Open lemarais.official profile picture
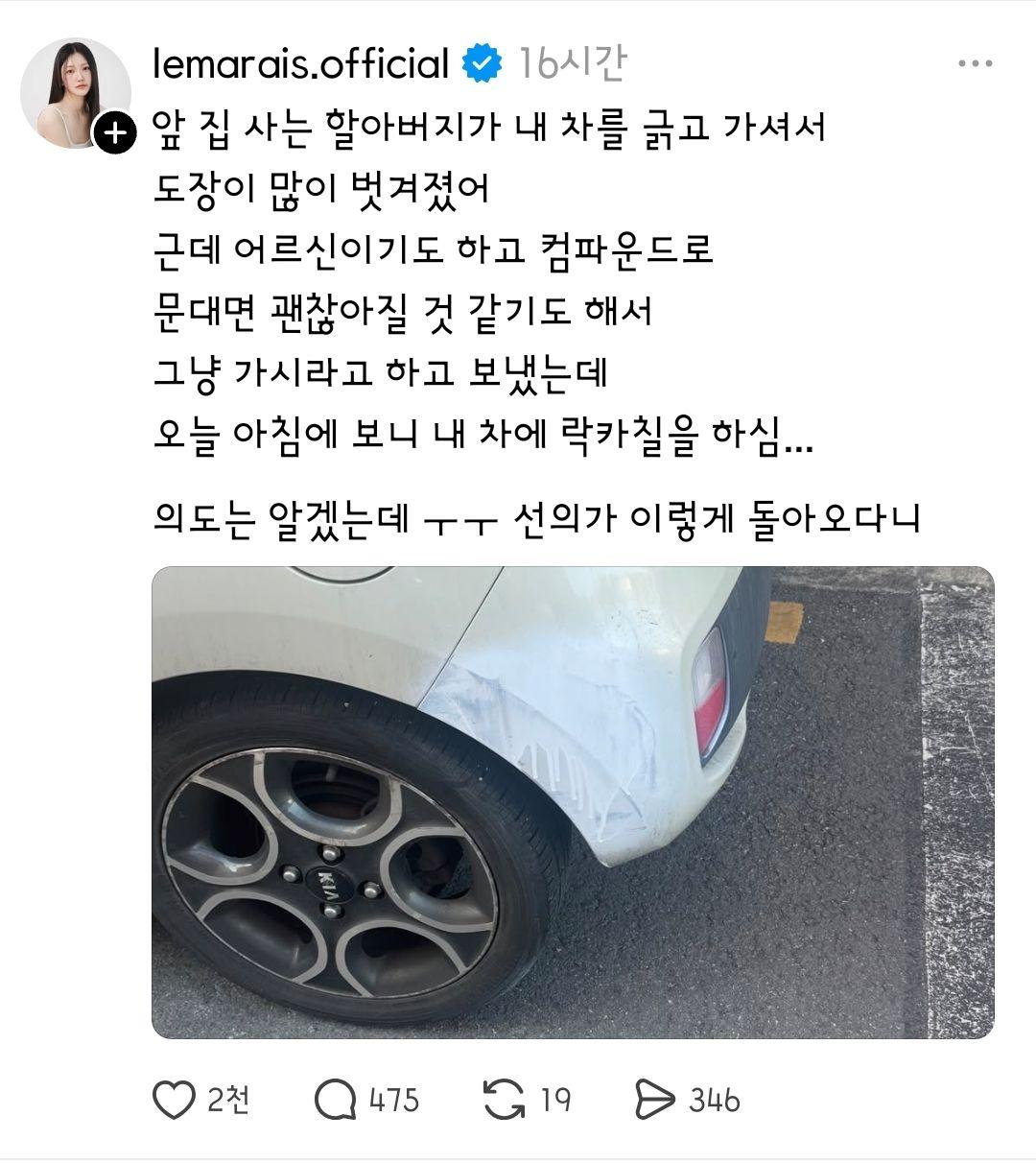This screenshot has width=1036, height=1163. pos(75,91)
